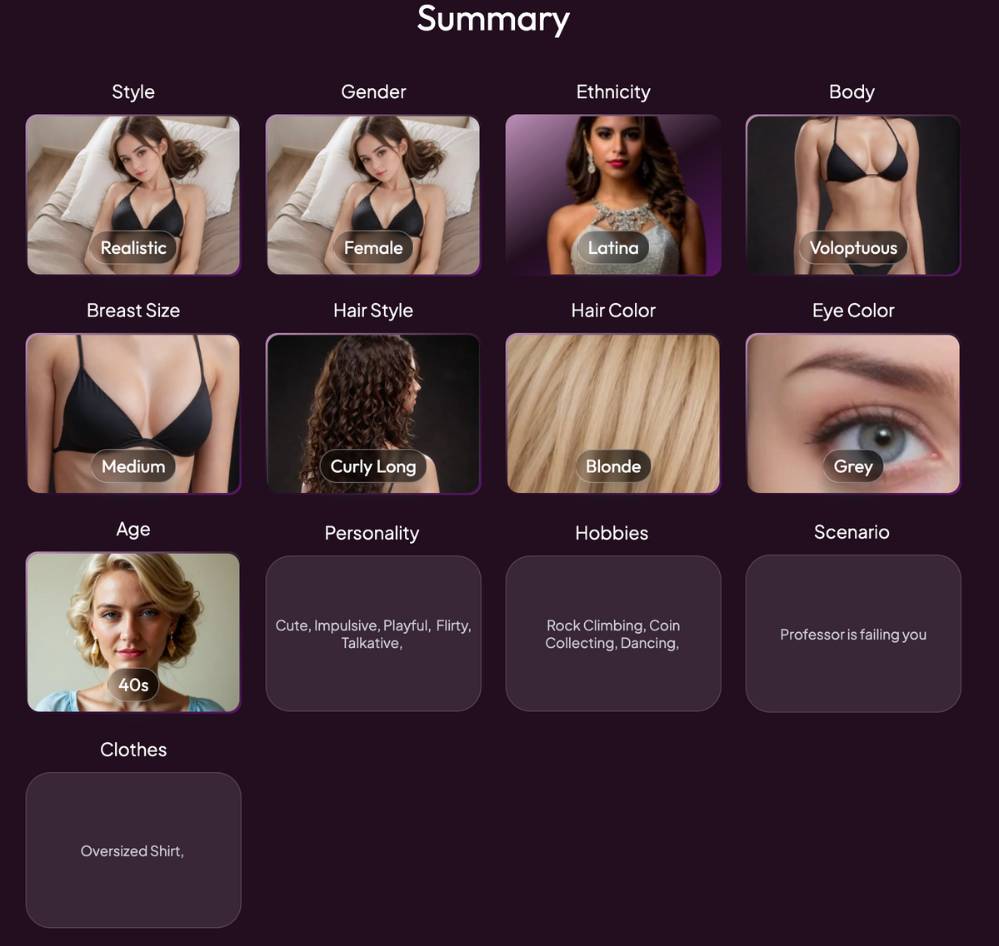Open the Latina ethnicity card
999x946 pixels.
coord(613,195)
